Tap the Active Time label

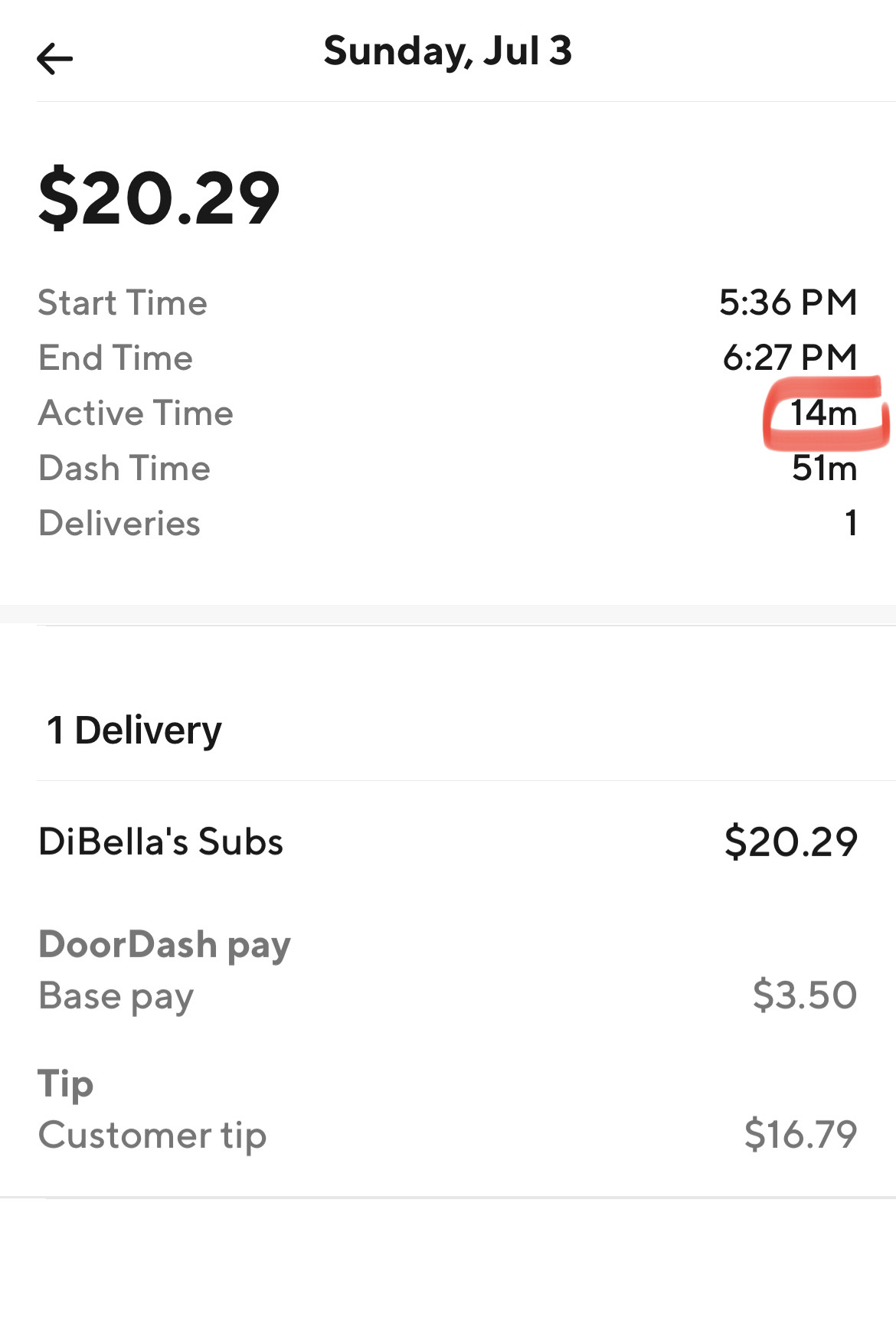(136, 413)
